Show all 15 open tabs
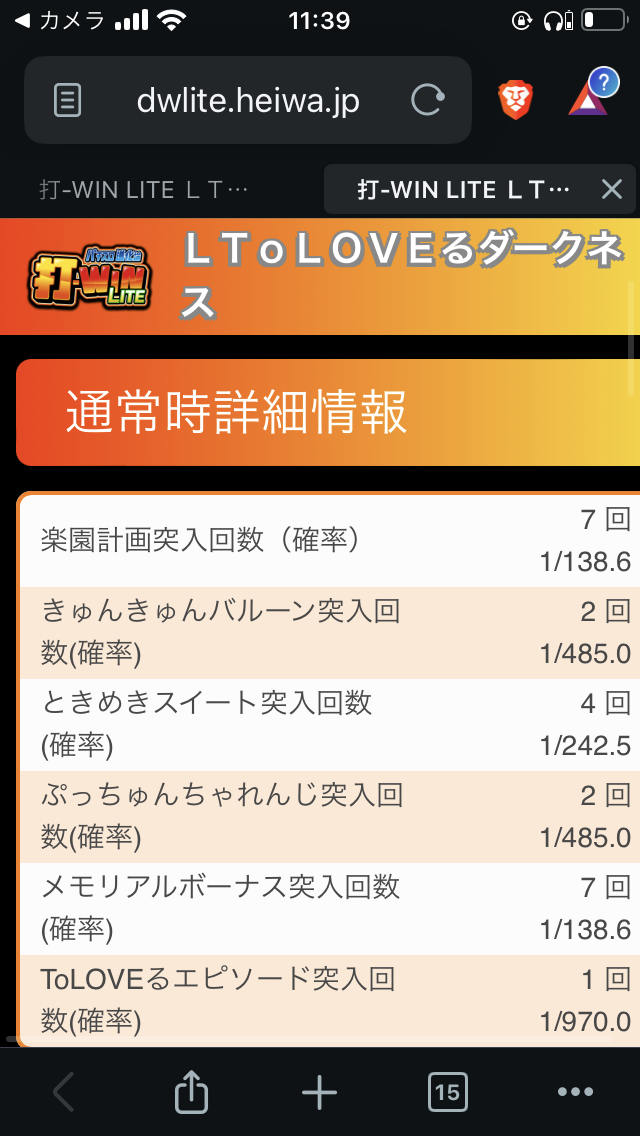Screen dimensions: 640x1136 (x=447, y=1093)
